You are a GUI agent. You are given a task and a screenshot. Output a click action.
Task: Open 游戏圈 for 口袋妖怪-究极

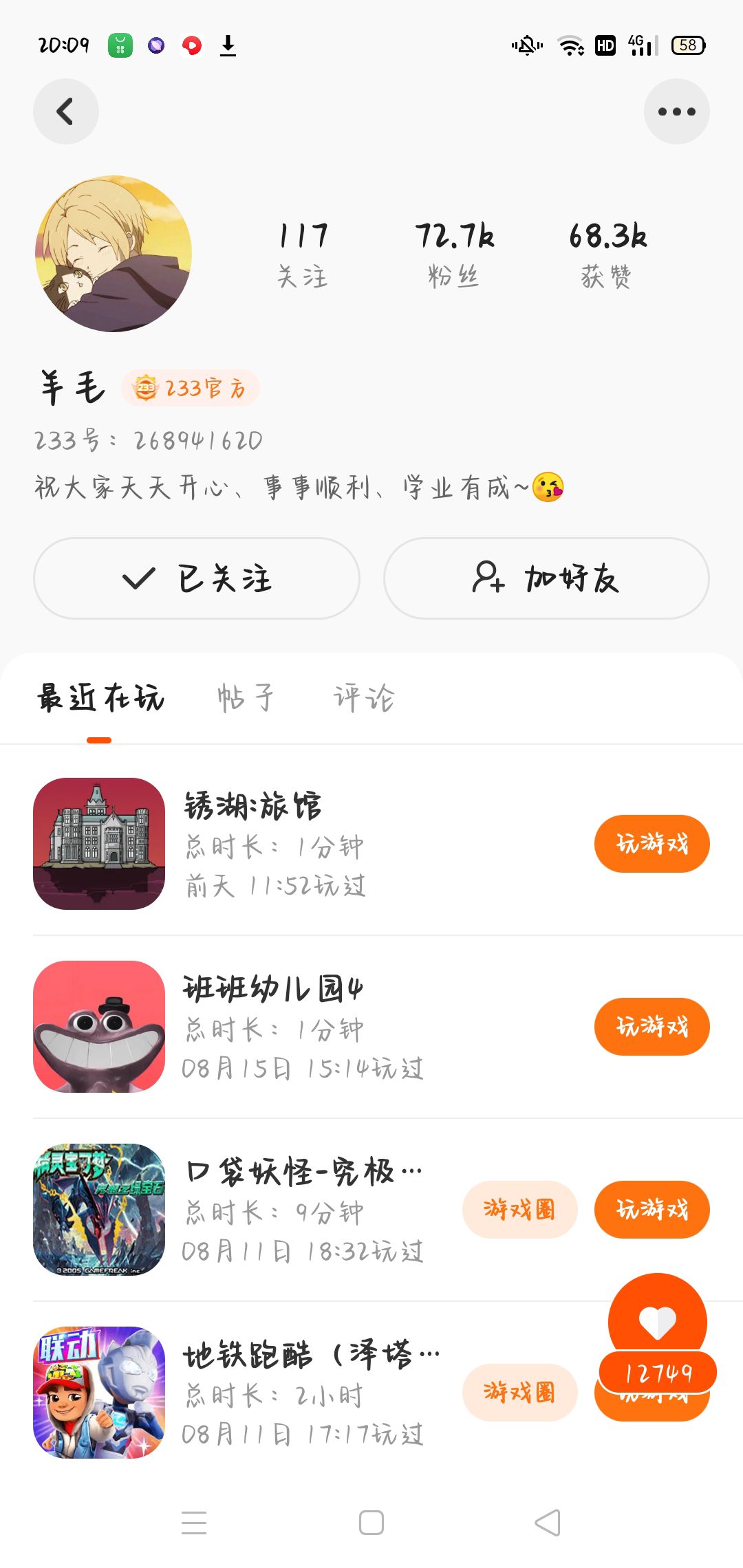pyautogui.click(x=519, y=1210)
